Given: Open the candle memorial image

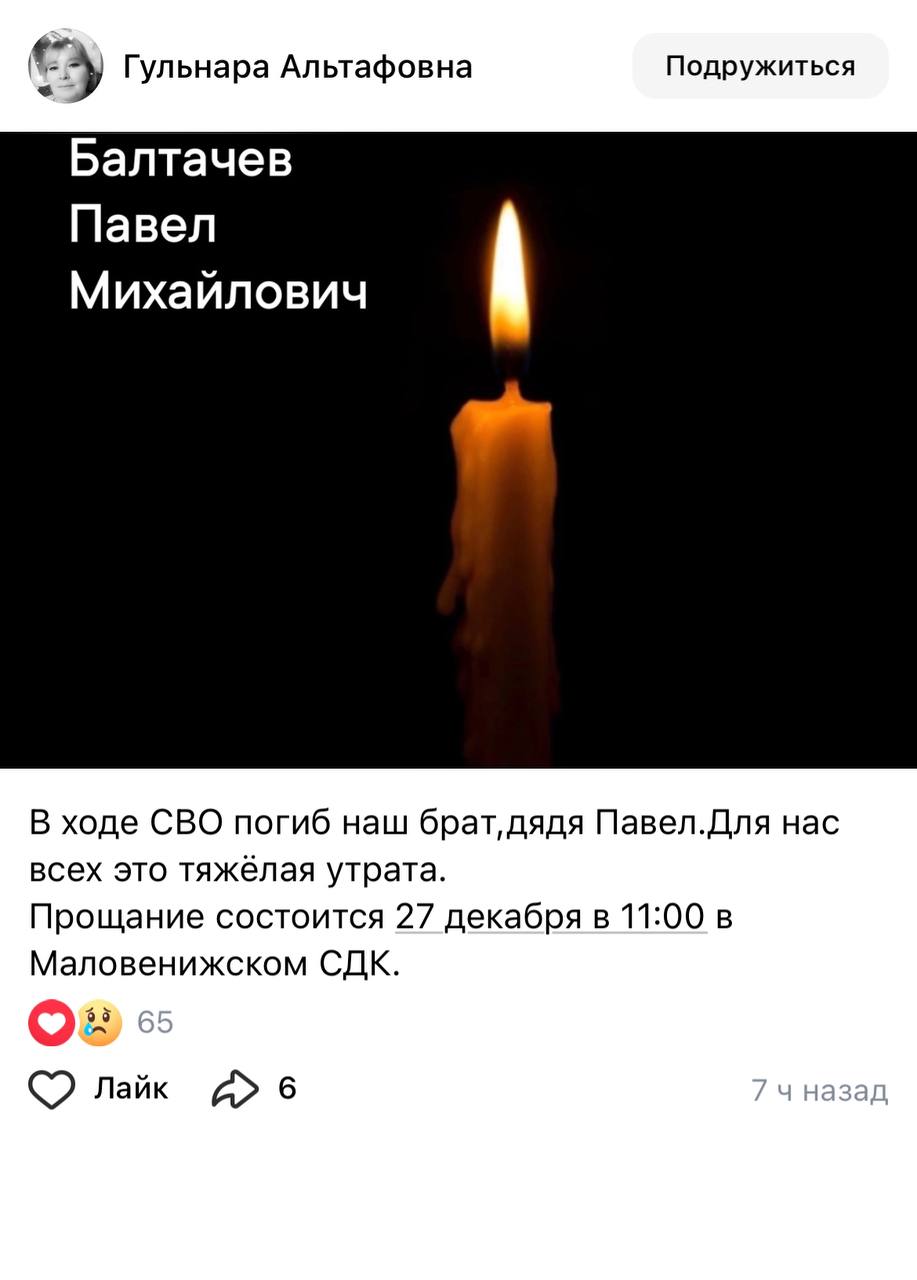Looking at the screenshot, I should tap(458, 450).
